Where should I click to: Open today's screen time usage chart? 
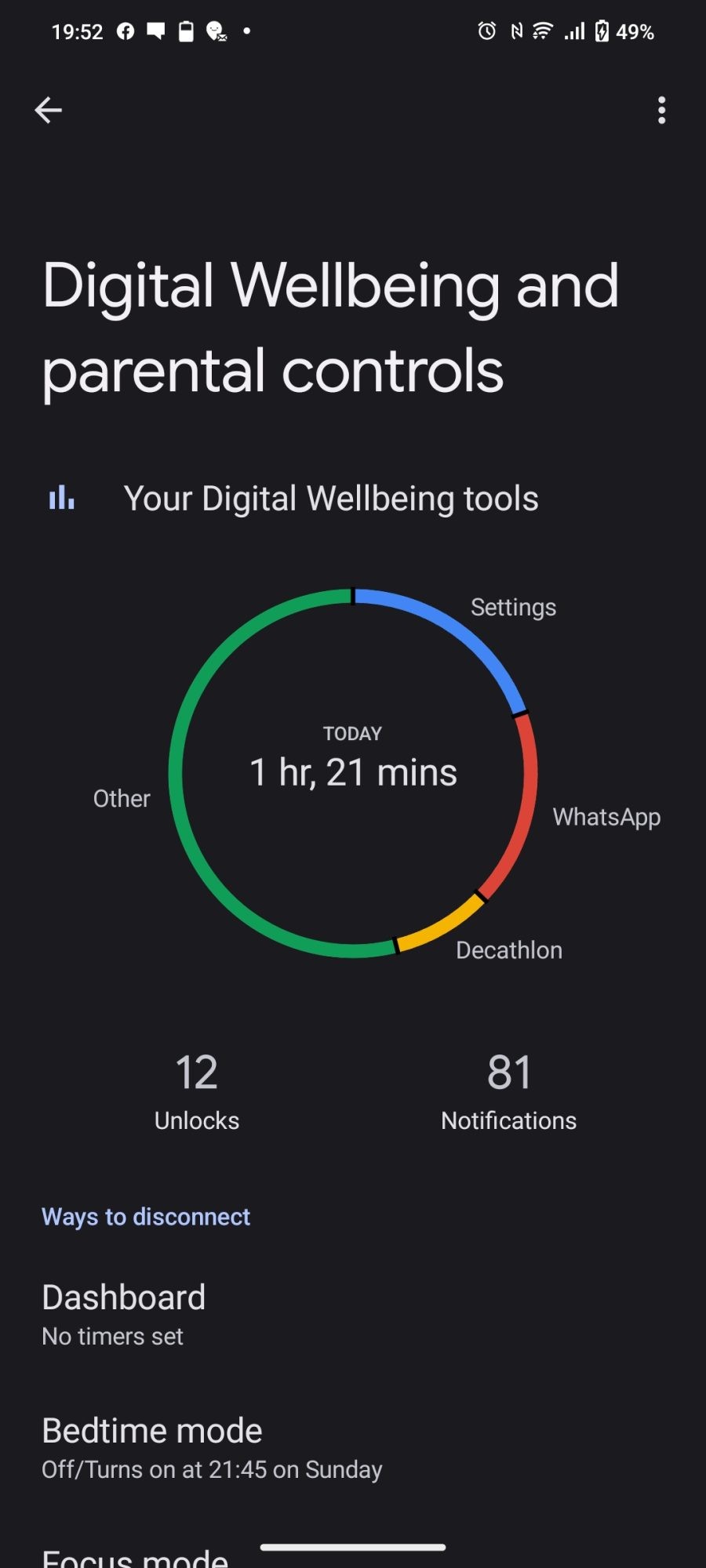coord(353,772)
